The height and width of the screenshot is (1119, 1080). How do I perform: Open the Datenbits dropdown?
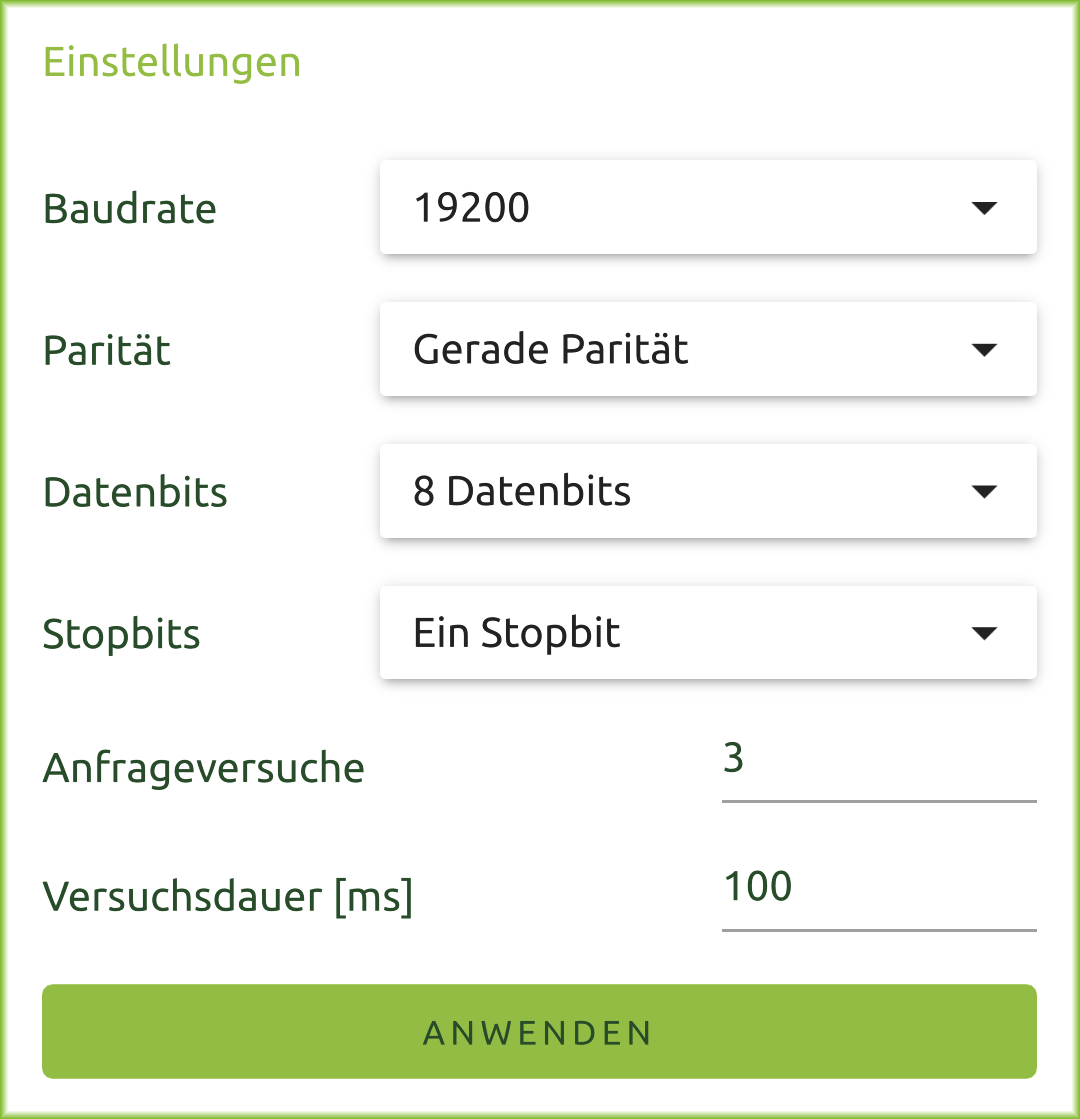707,490
